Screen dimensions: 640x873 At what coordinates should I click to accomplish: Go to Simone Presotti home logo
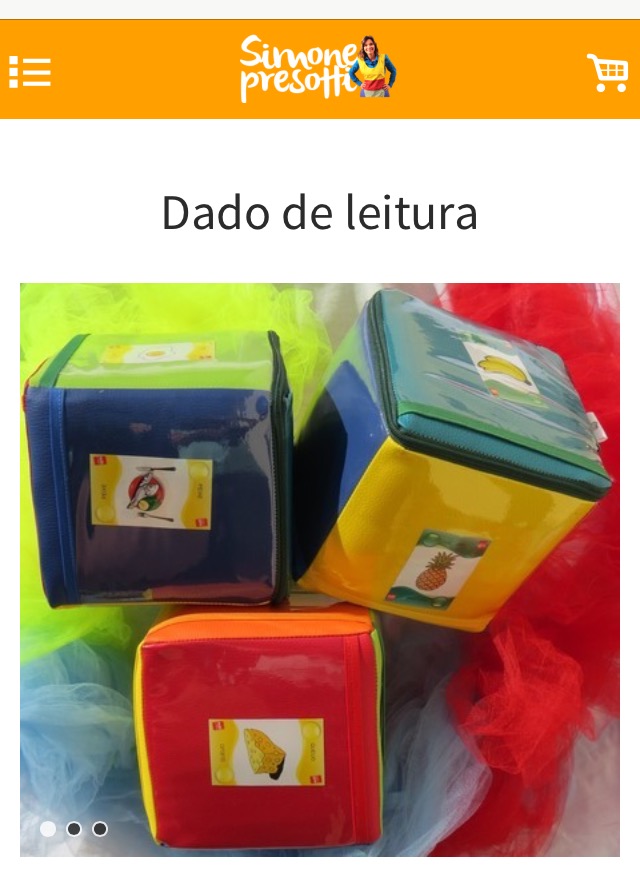pyautogui.click(x=318, y=68)
